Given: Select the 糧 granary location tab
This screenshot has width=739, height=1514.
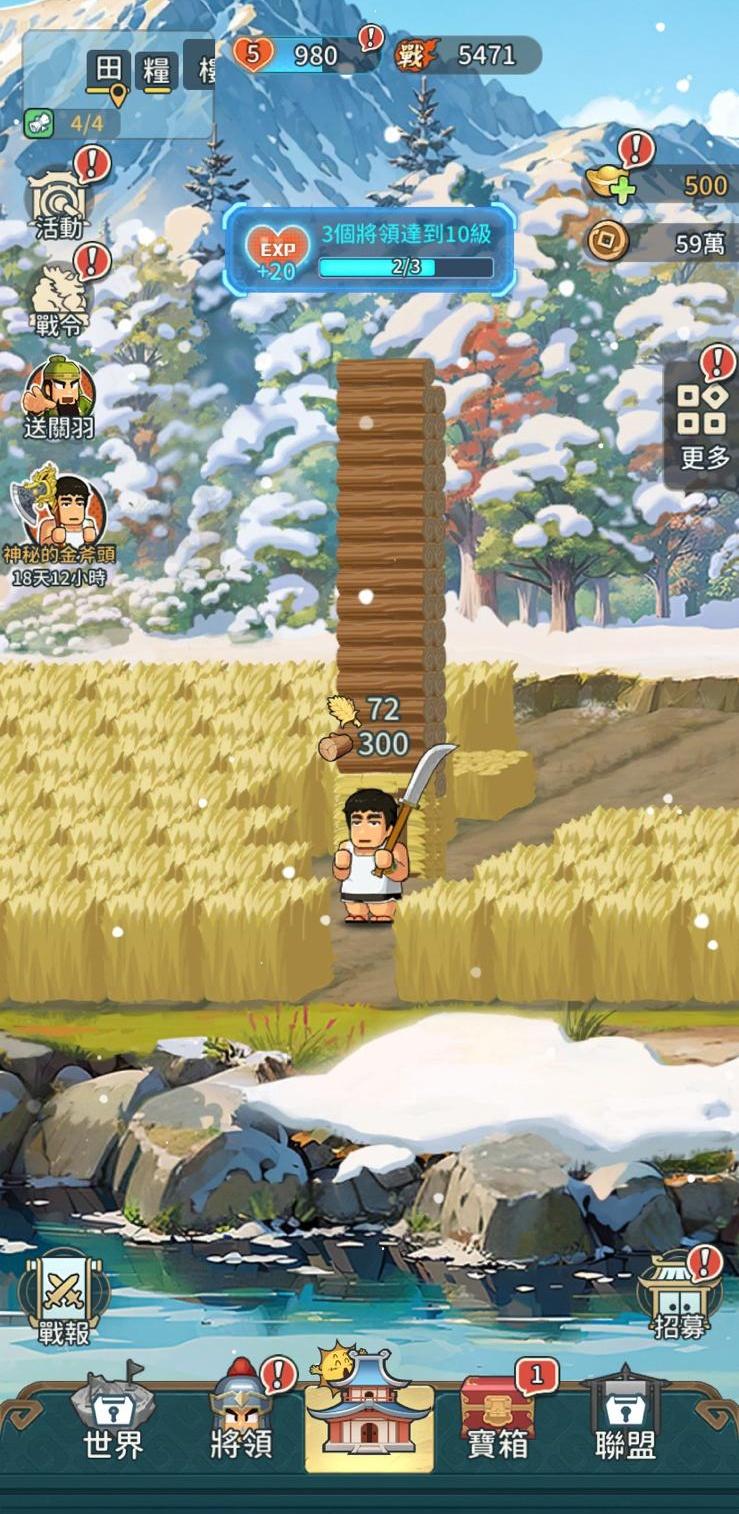Looking at the screenshot, I should click(x=156, y=71).
